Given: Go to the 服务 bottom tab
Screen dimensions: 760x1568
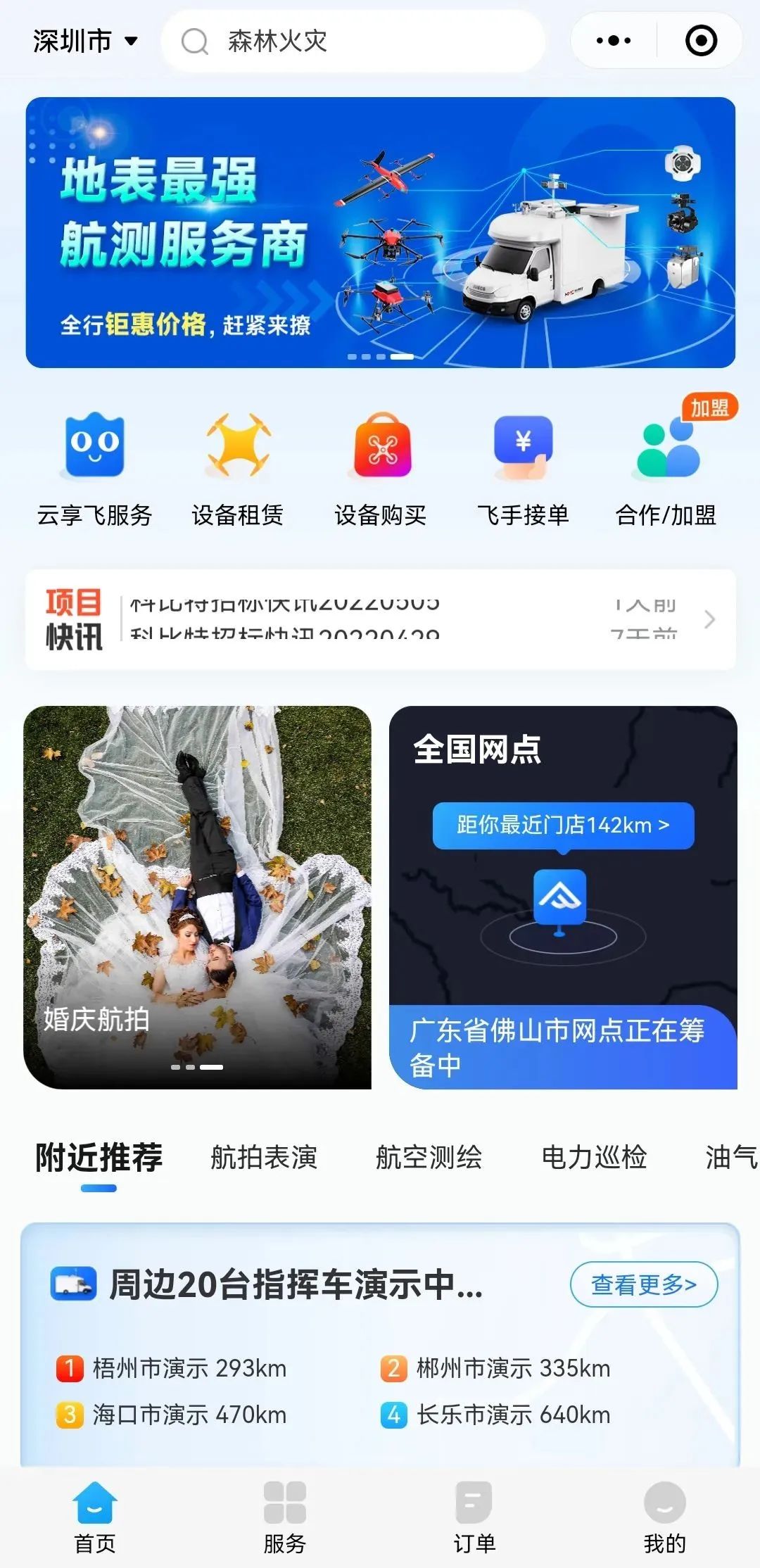Looking at the screenshot, I should 285,1518.
